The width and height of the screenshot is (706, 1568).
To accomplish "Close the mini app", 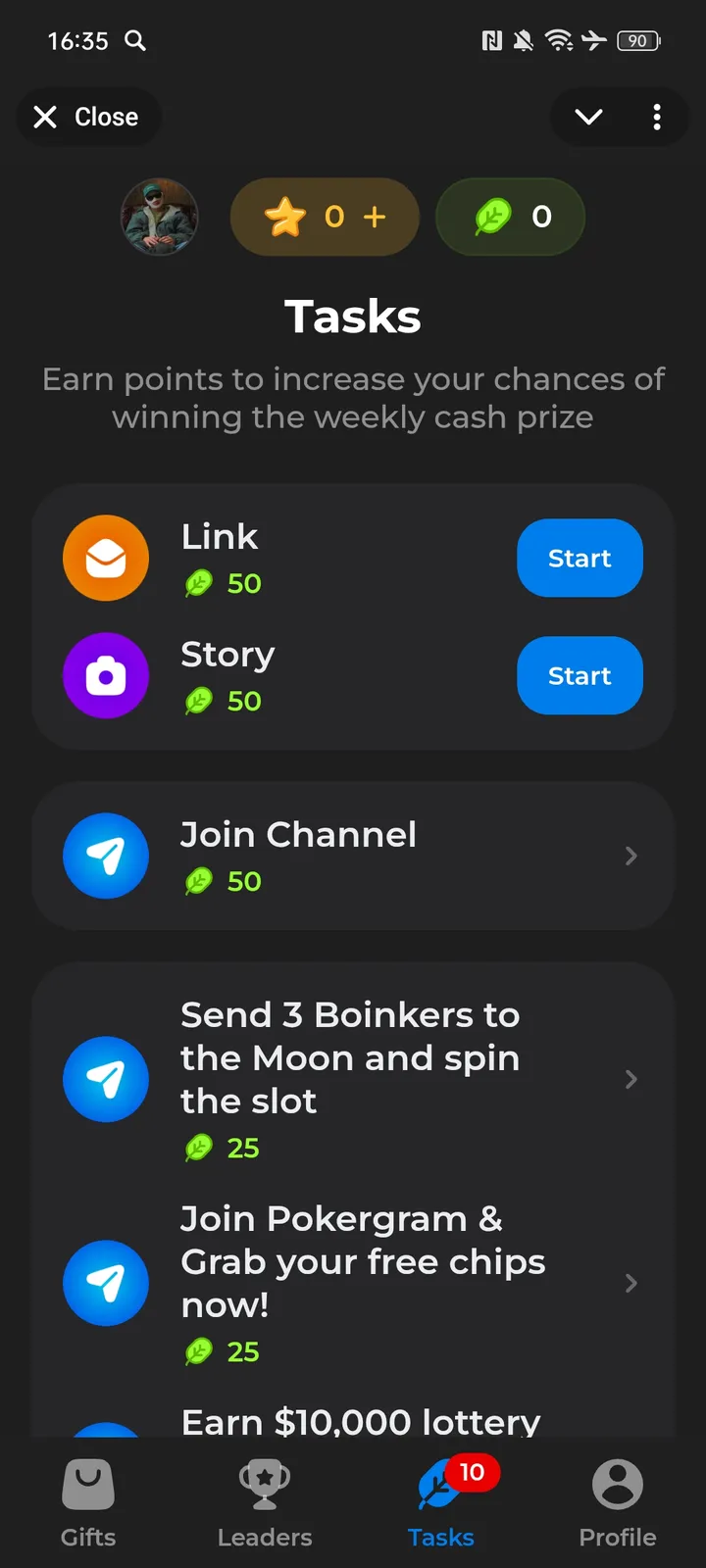I will click(x=87, y=118).
